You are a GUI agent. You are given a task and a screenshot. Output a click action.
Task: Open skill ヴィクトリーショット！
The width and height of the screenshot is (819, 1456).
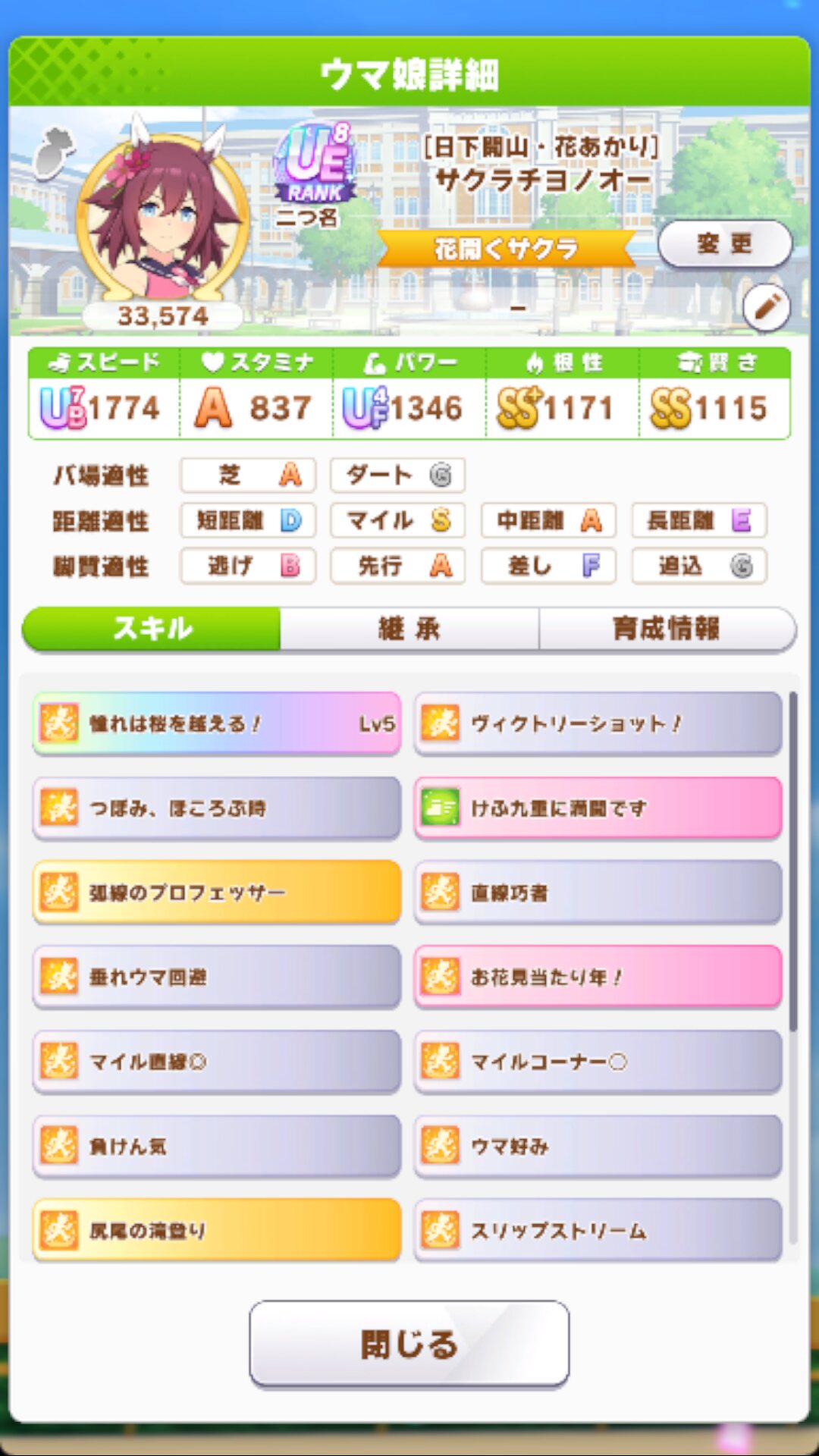point(598,723)
